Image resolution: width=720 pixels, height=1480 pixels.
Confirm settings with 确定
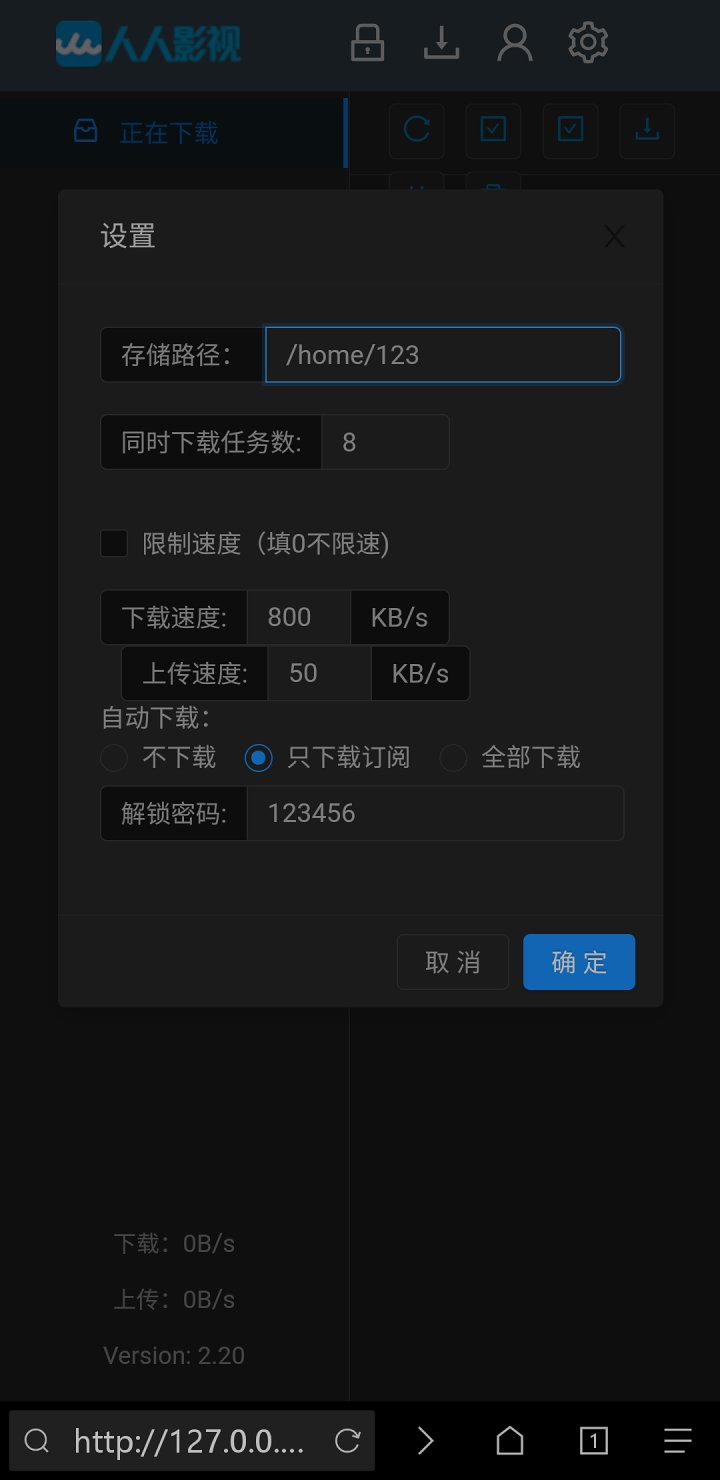pyautogui.click(x=579, y=962)
